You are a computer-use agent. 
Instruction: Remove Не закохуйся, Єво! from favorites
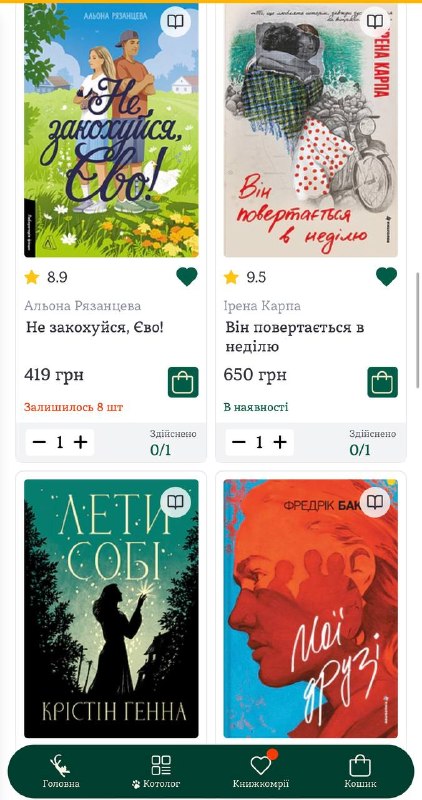pos(187,277)
